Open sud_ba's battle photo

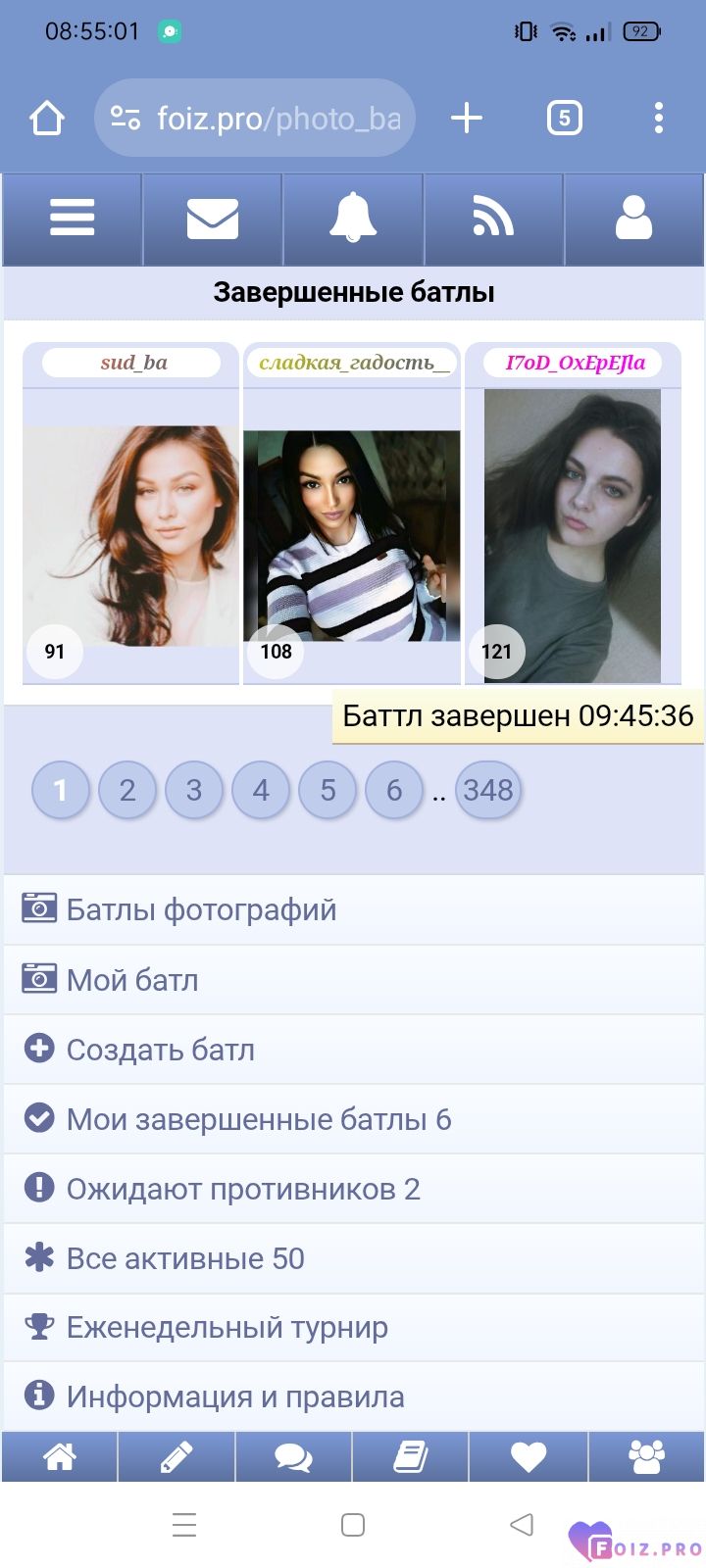130,534
